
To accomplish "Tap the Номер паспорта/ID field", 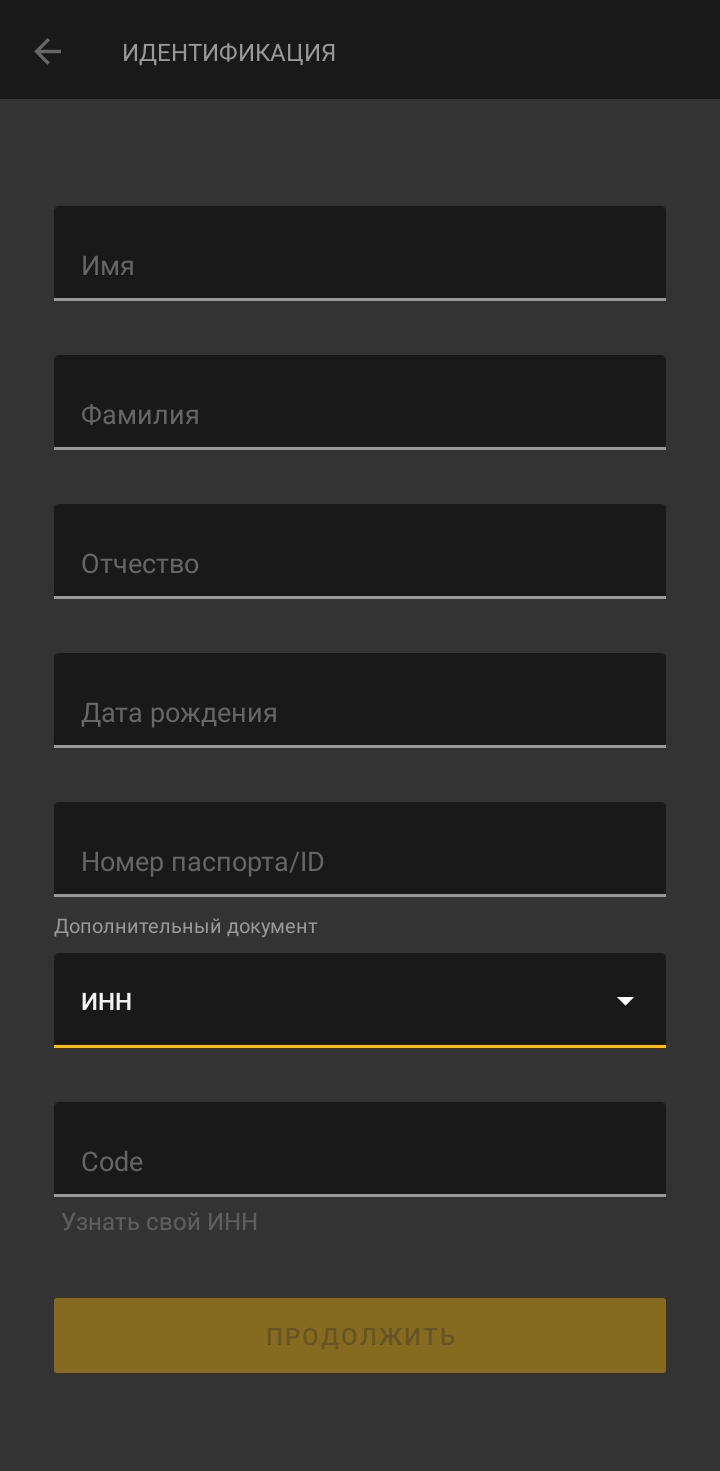I will point(359,849).
